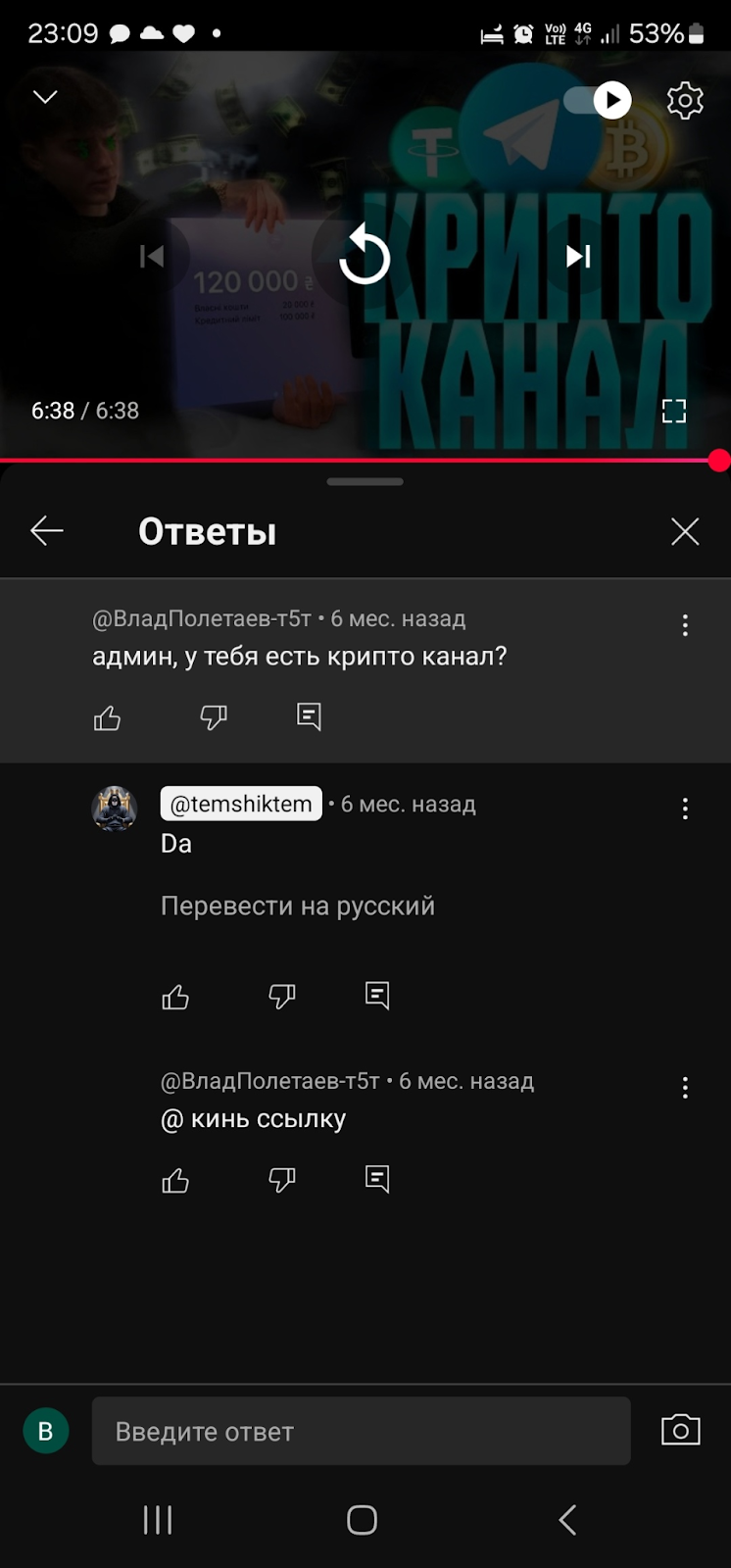Screen dimensions: 731x1568
Task: Reply to the comment '@ кинь ссылку'
Action: coord(377,1179)
